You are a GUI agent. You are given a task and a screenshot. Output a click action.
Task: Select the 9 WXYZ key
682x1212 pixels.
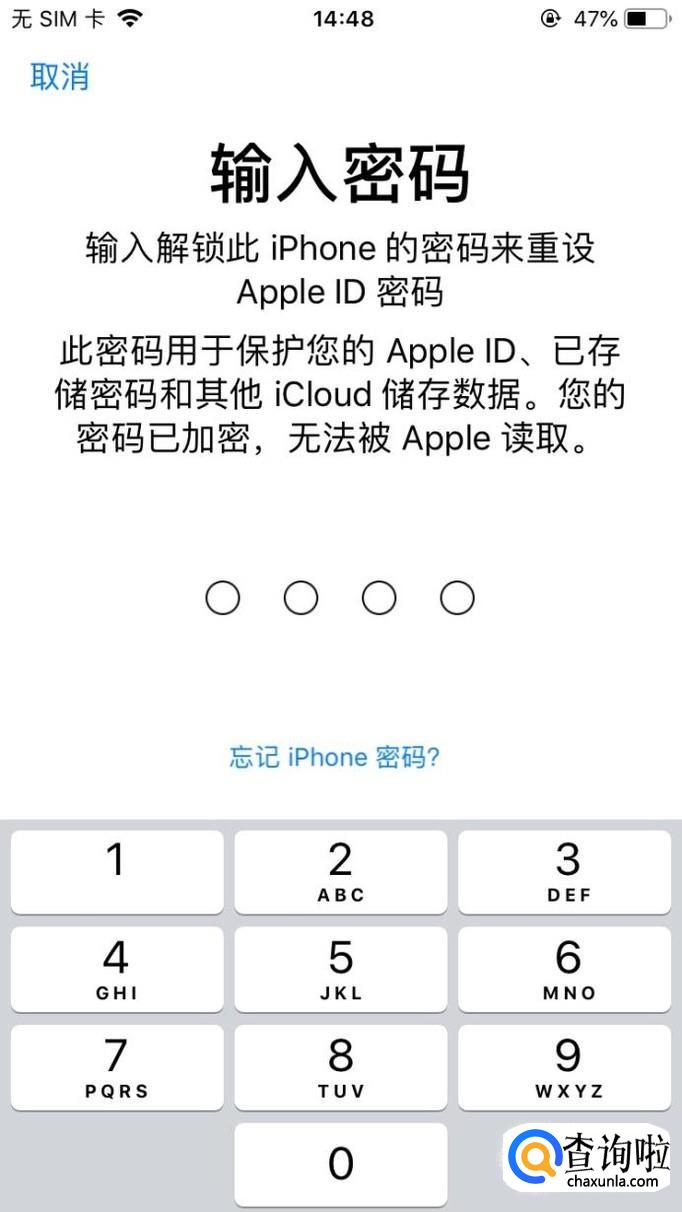point(565,1065)
